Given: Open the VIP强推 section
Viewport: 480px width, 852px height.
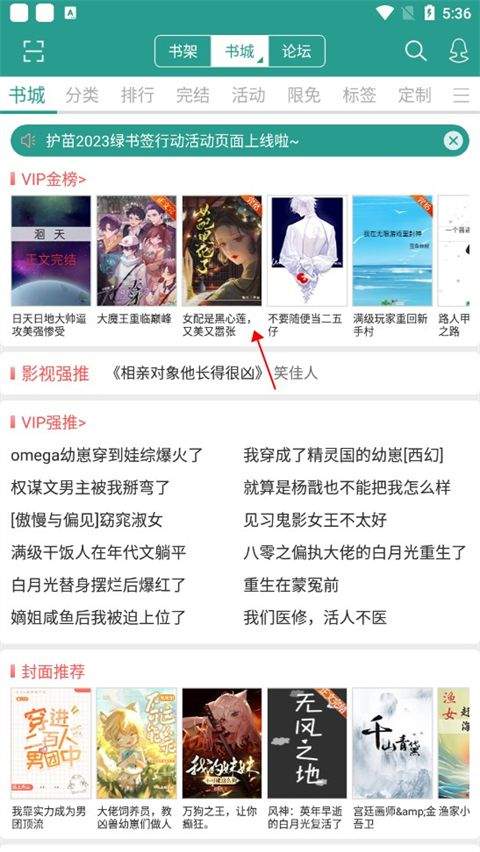Looking at the screenshot, I should [48, 423].
